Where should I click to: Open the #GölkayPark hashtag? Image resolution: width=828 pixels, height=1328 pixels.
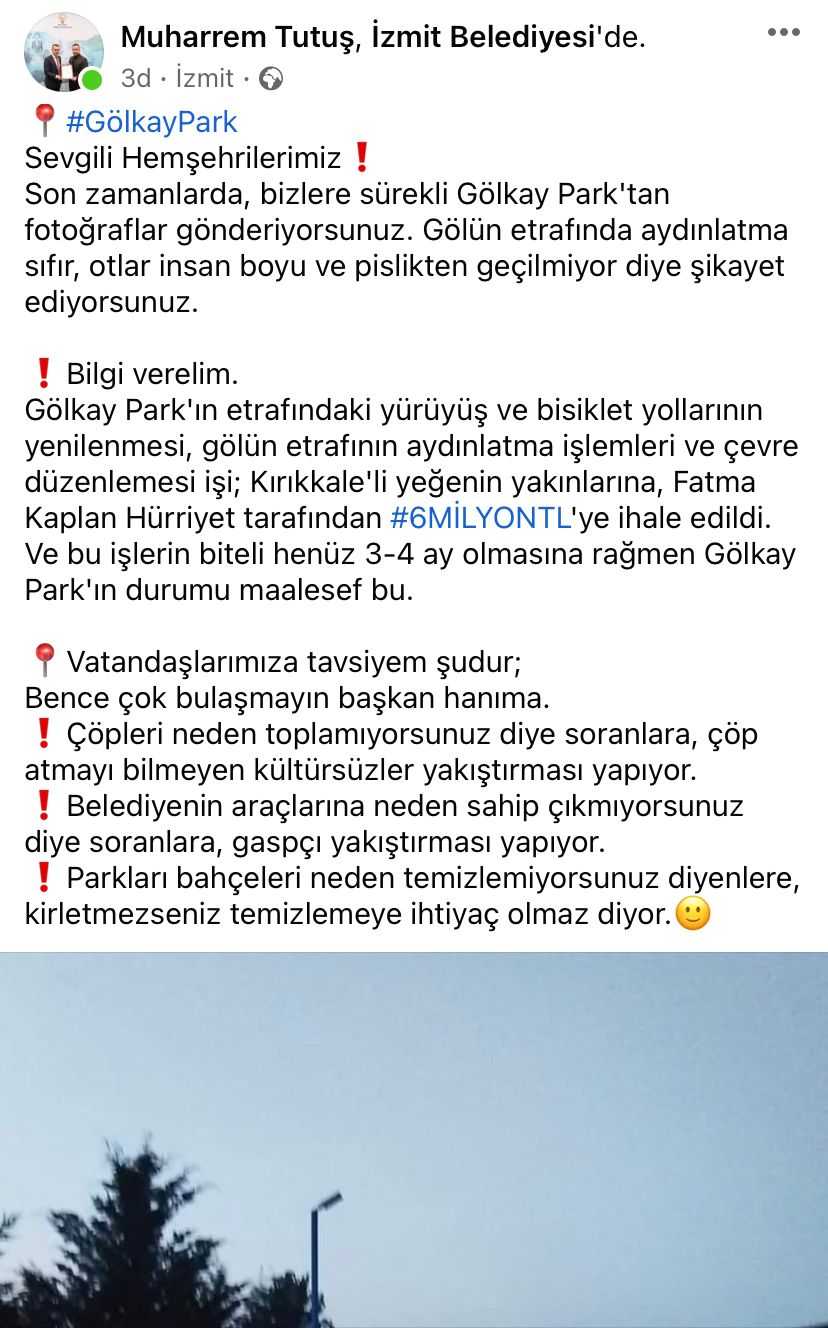click(x=151, y=122)
